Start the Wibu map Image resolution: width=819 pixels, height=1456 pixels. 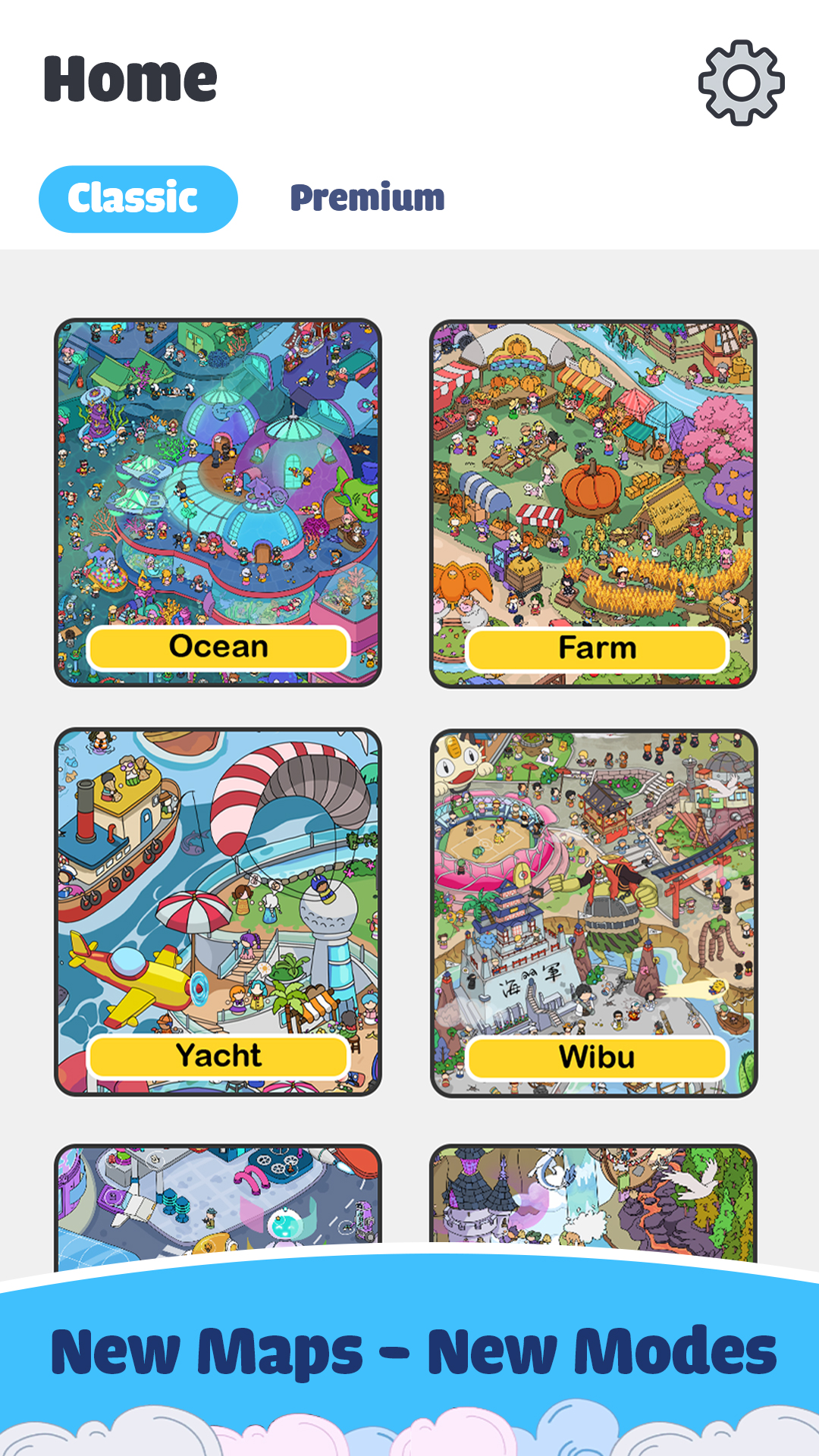(593, 913)
